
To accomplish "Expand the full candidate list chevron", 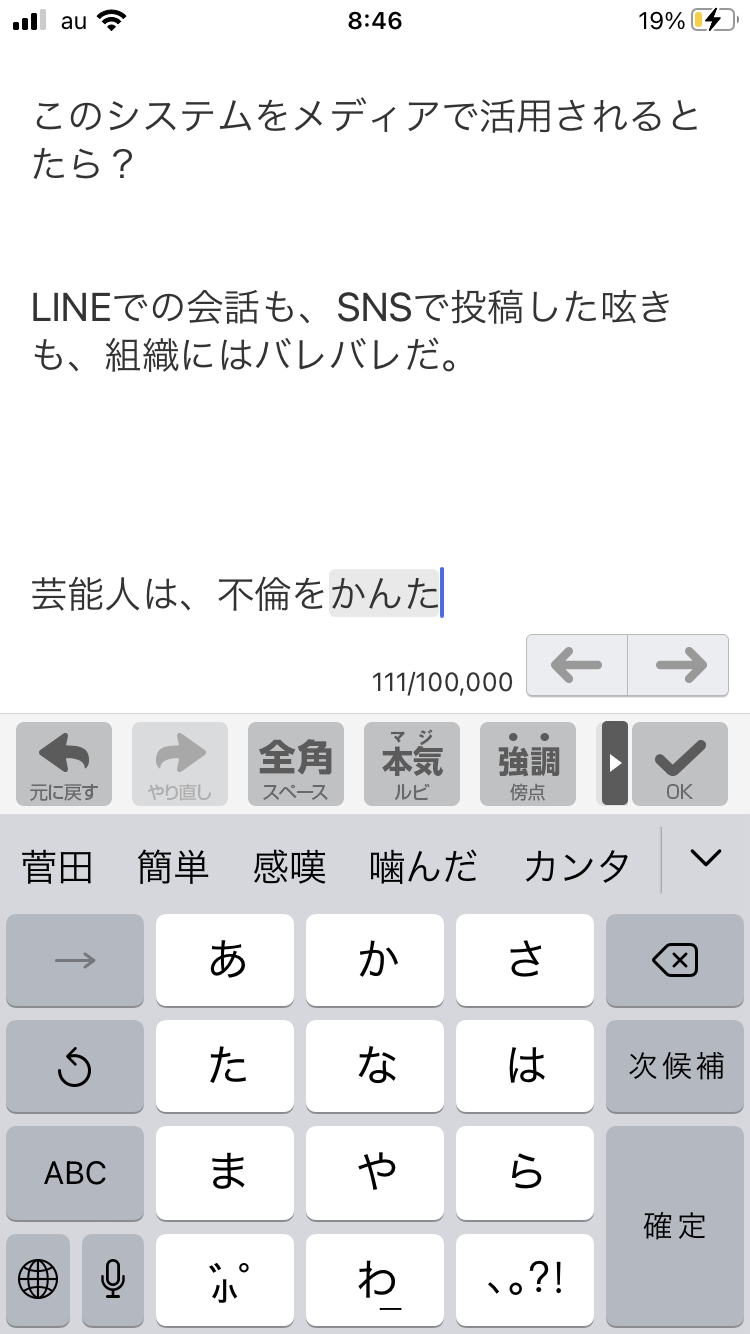I will [x=706, y=858].
